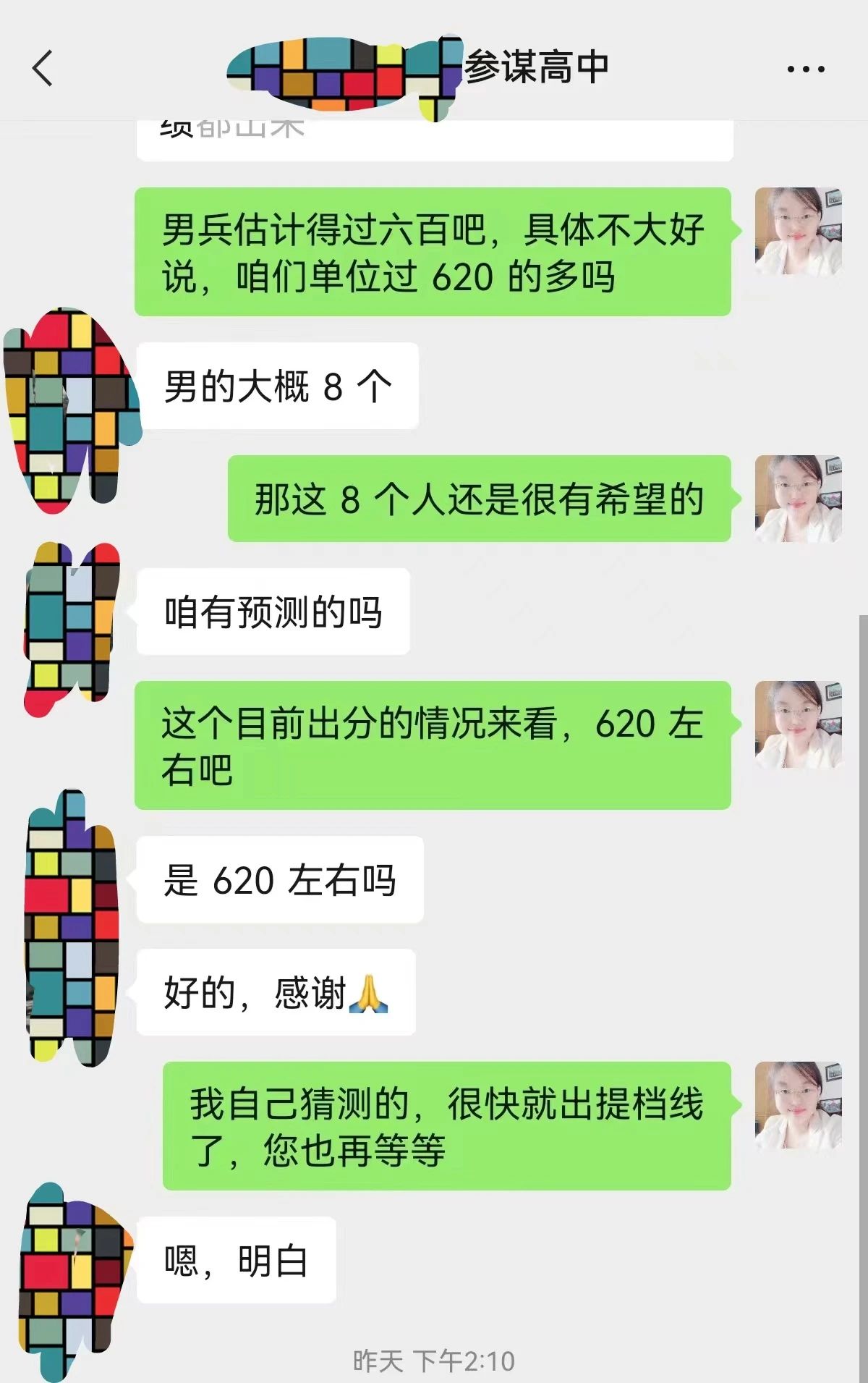Tap avatar next to '那这 8 个人还是很有希望的'

[798, 499]
